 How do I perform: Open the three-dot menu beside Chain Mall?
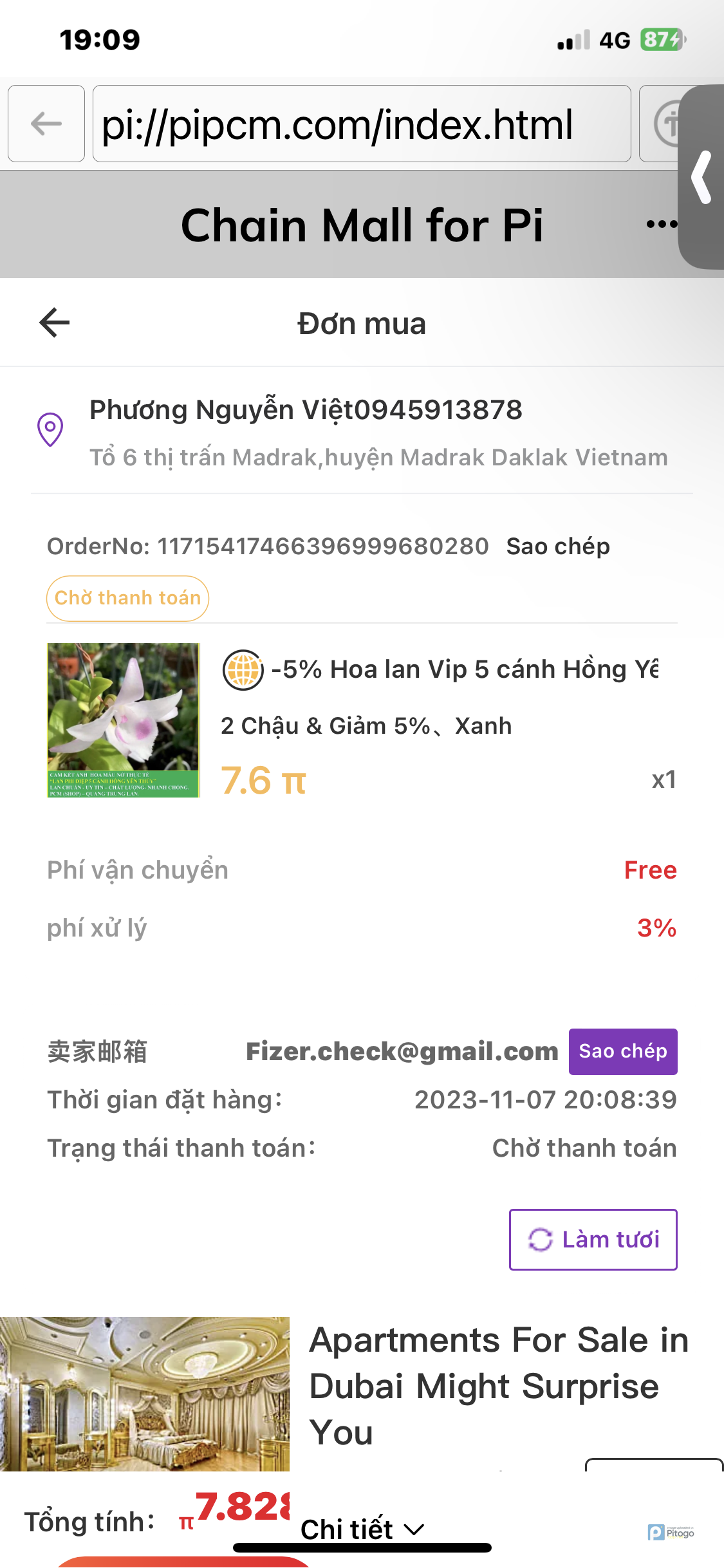[x=661, y=225]
